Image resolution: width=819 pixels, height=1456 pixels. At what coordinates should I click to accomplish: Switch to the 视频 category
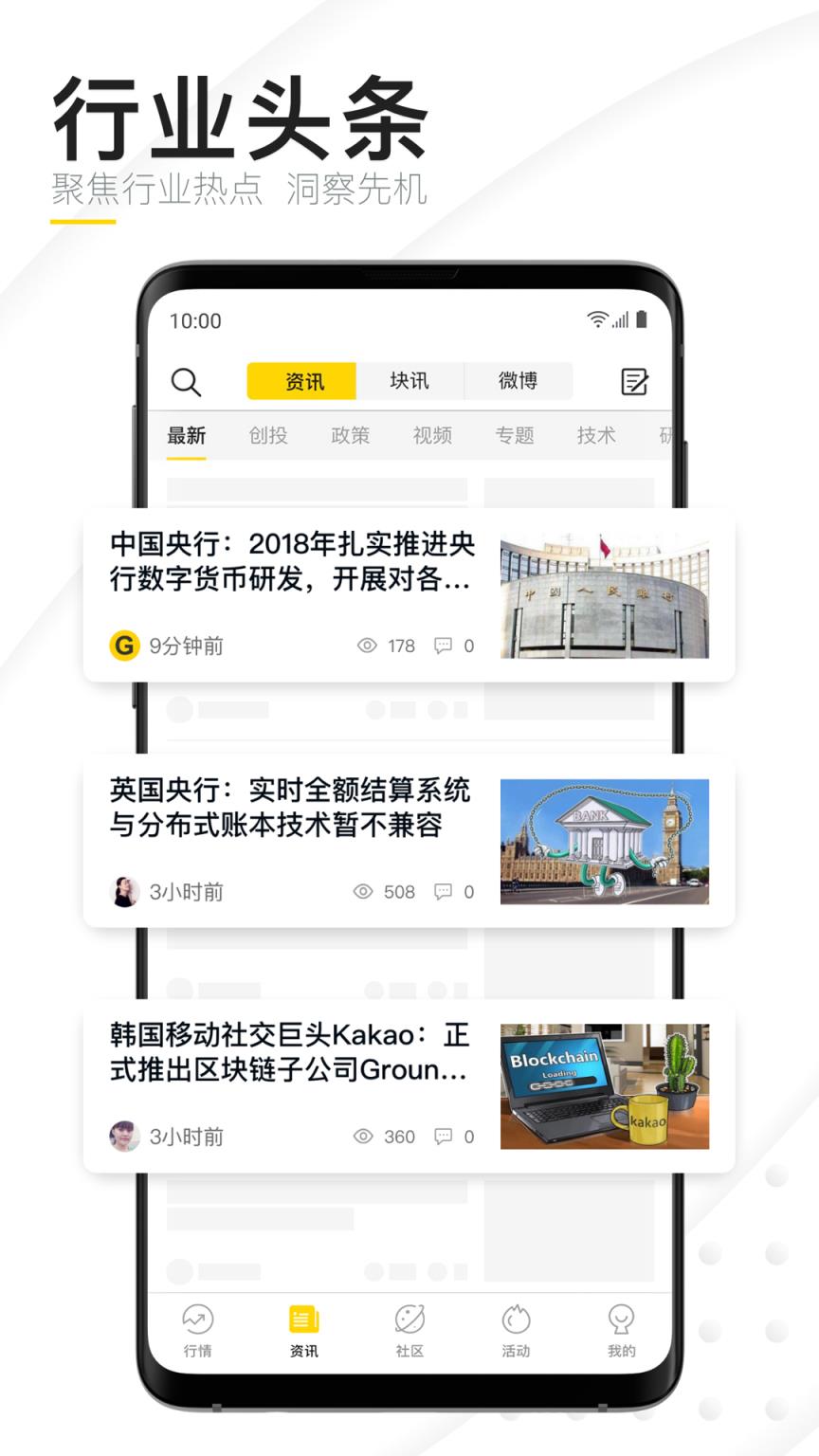click(432, 435)
